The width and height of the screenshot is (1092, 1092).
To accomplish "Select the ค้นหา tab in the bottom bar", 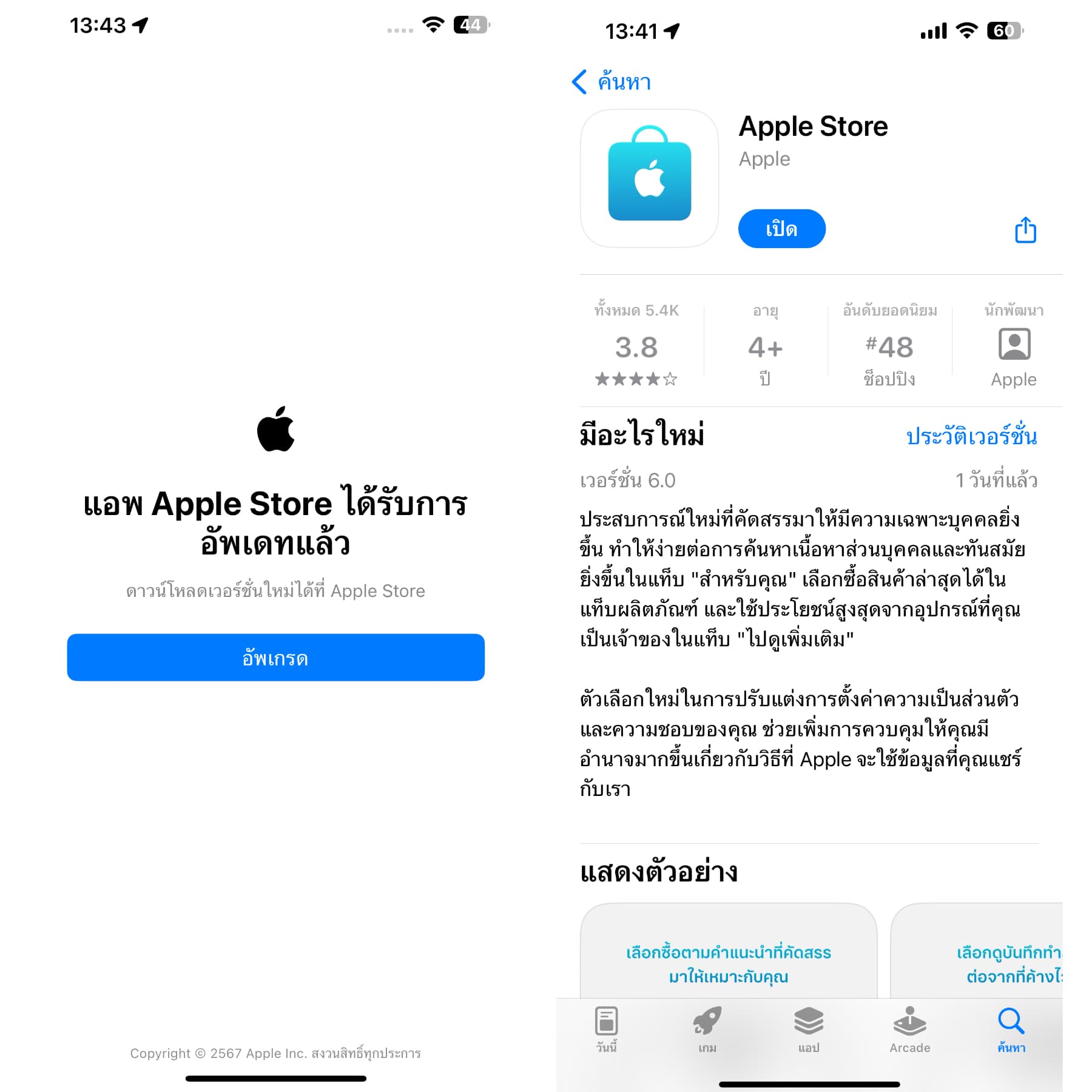I will [1011, 1028].
